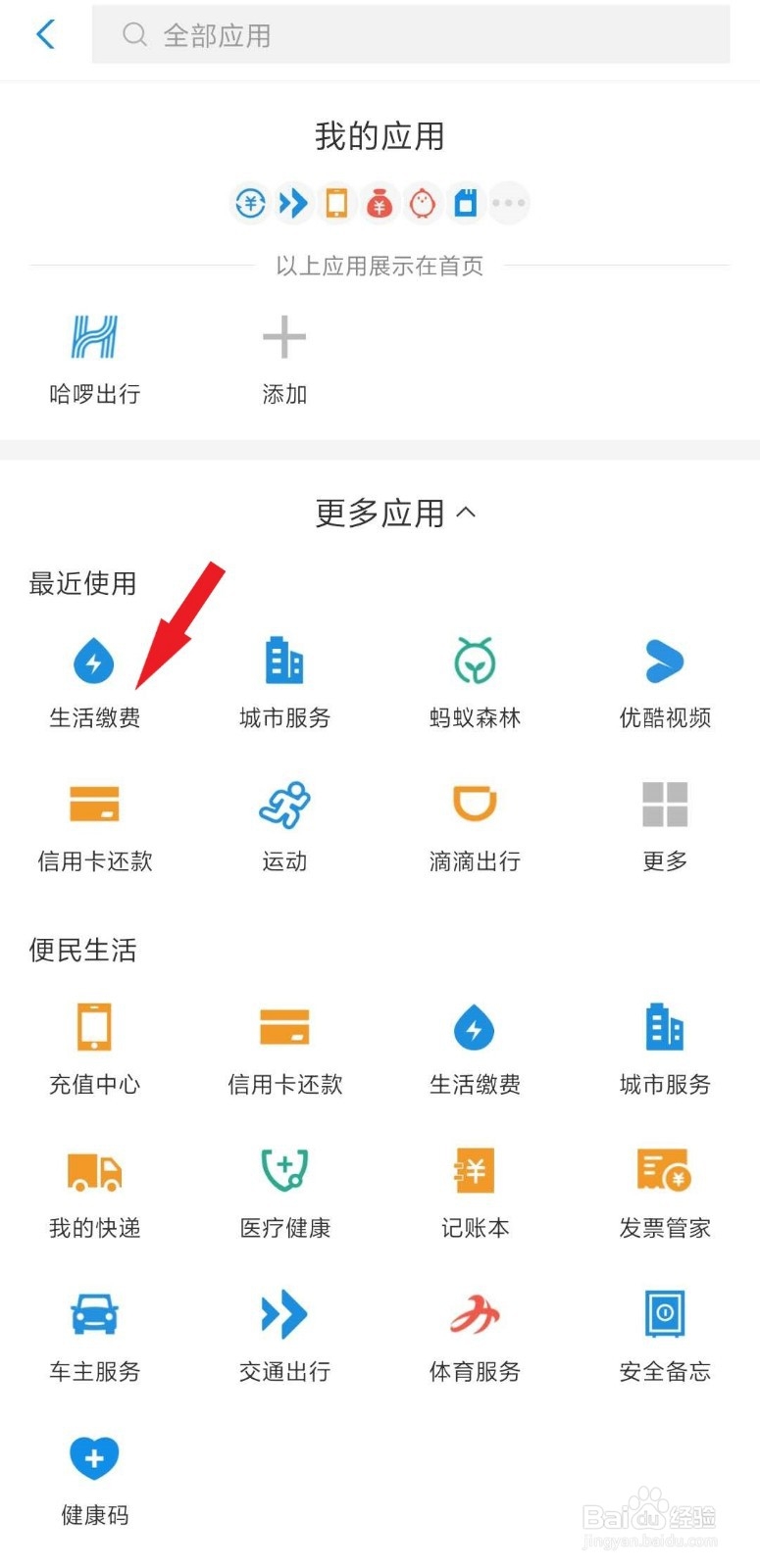Image resolution: width=760 pixels, height=1568 pixels.
Task: Open 哈啰出行 Hello Bike in 我的应用
Action: pos(93,358)
